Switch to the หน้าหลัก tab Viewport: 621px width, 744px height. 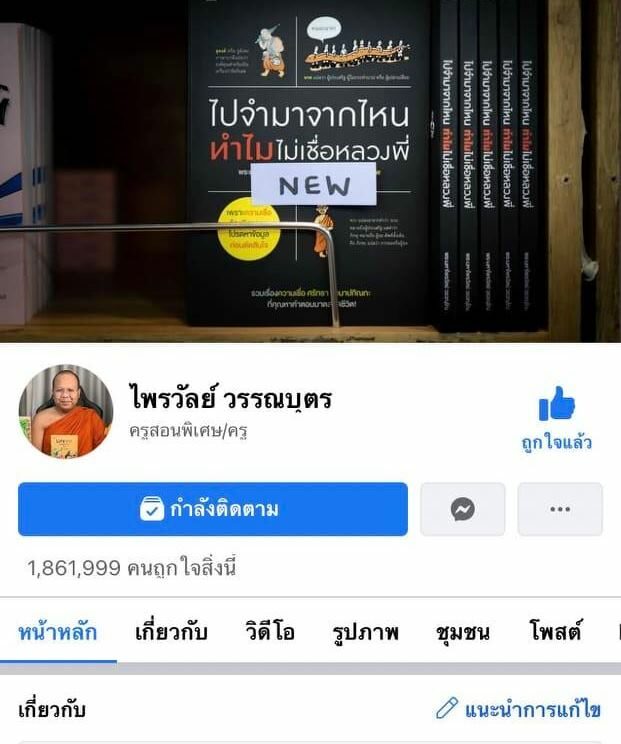click(58, 632)
